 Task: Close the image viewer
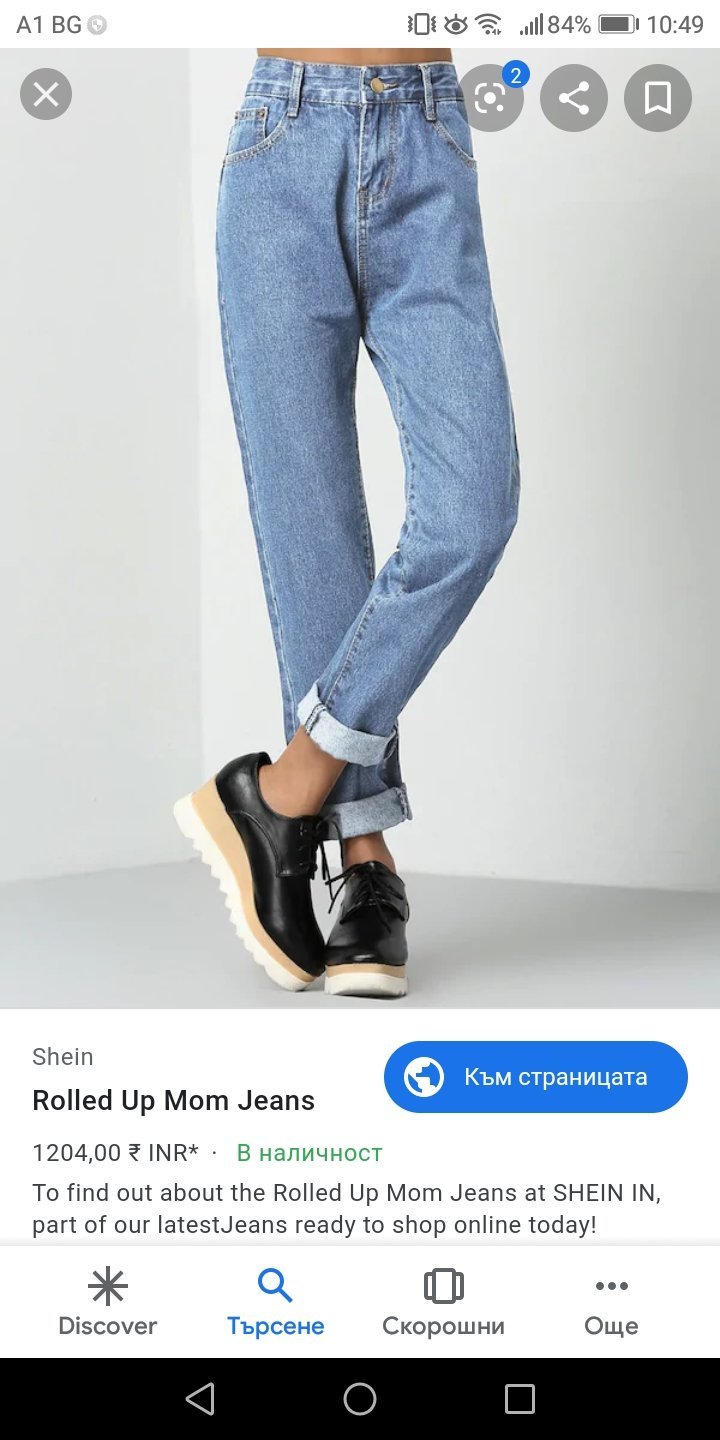(x=46, y=96)
